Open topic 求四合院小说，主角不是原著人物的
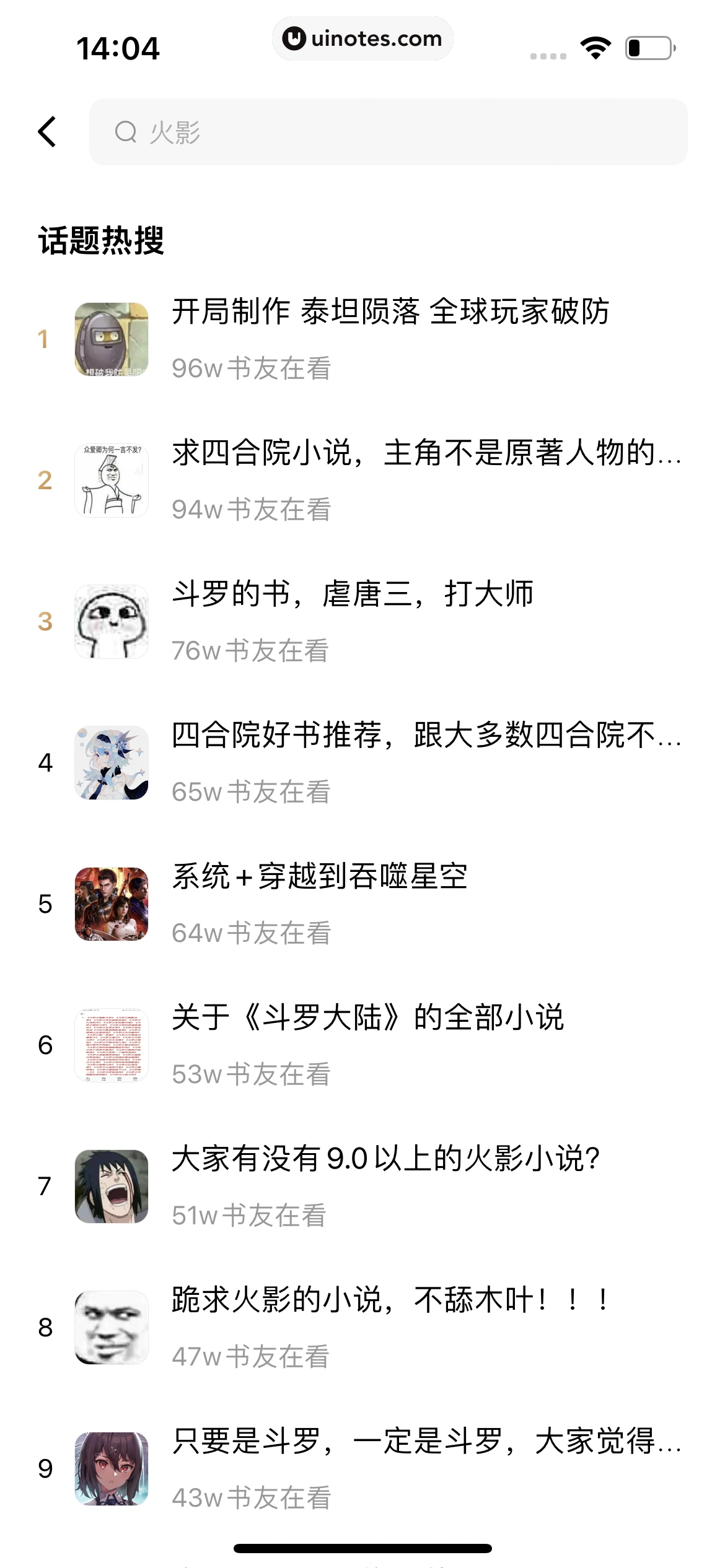The height and width of the screenshot is (1568, 725). (x=426, y=453)
